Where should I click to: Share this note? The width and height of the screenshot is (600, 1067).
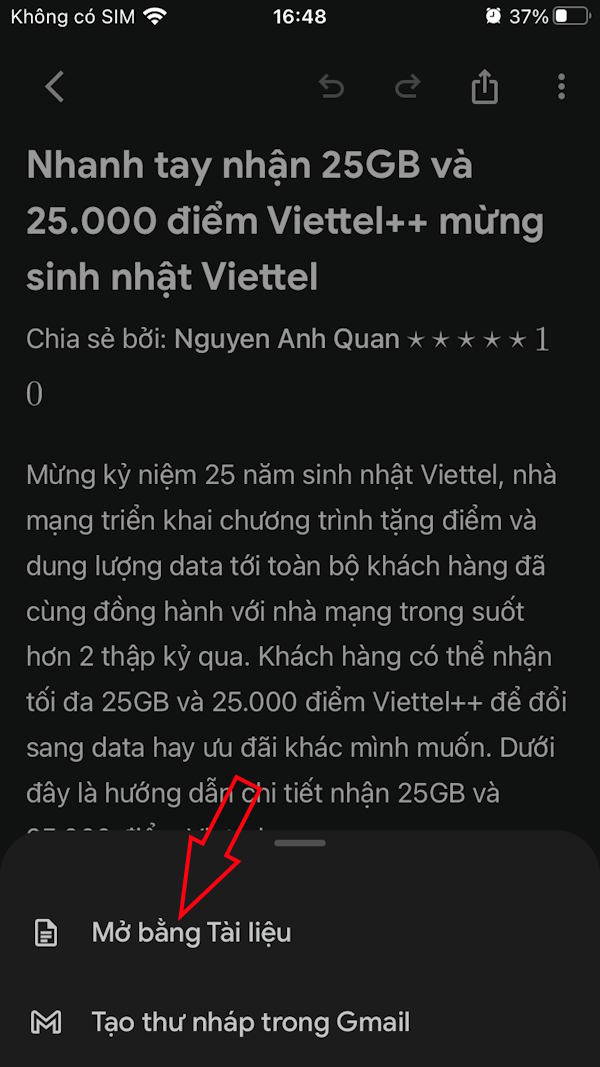coord(484,87)
